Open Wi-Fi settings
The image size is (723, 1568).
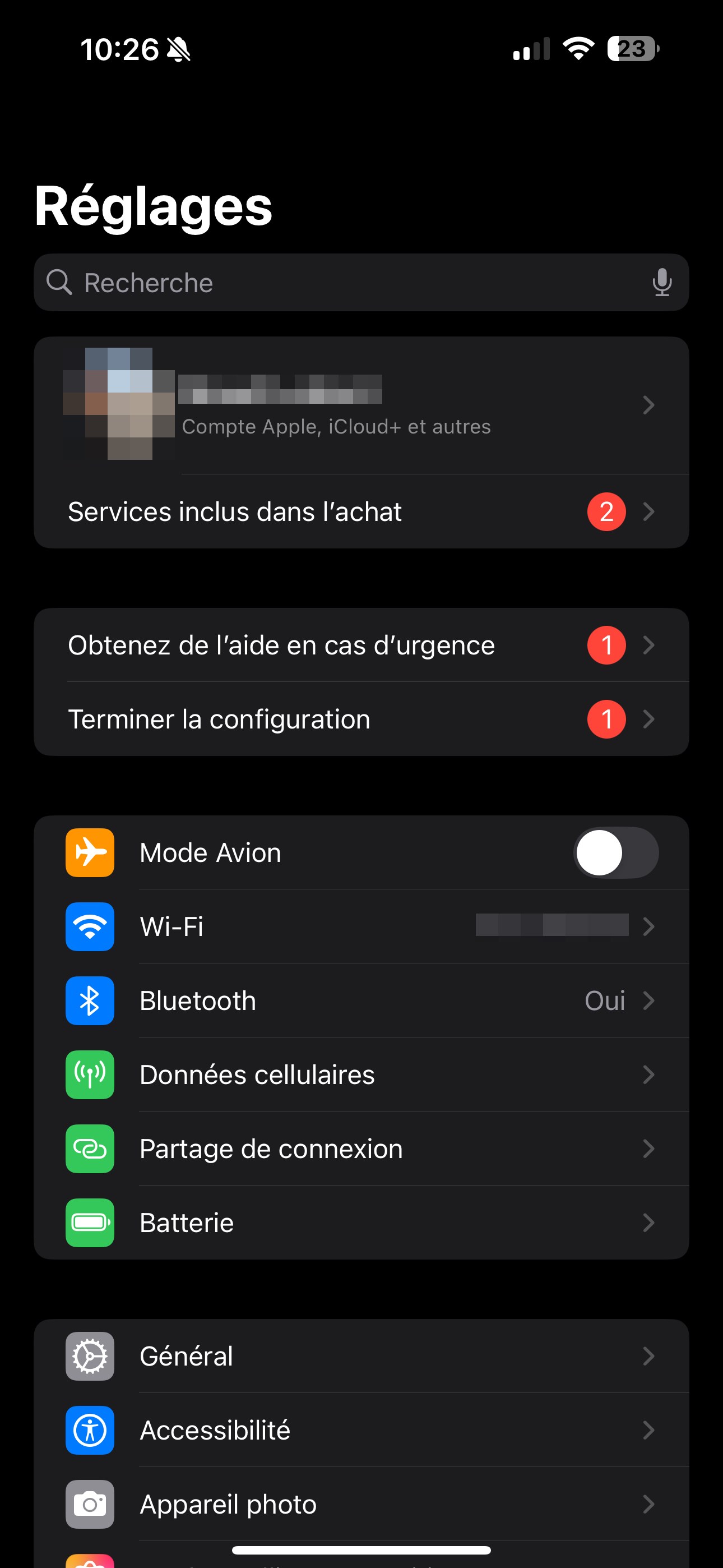(x=361, y=926)
